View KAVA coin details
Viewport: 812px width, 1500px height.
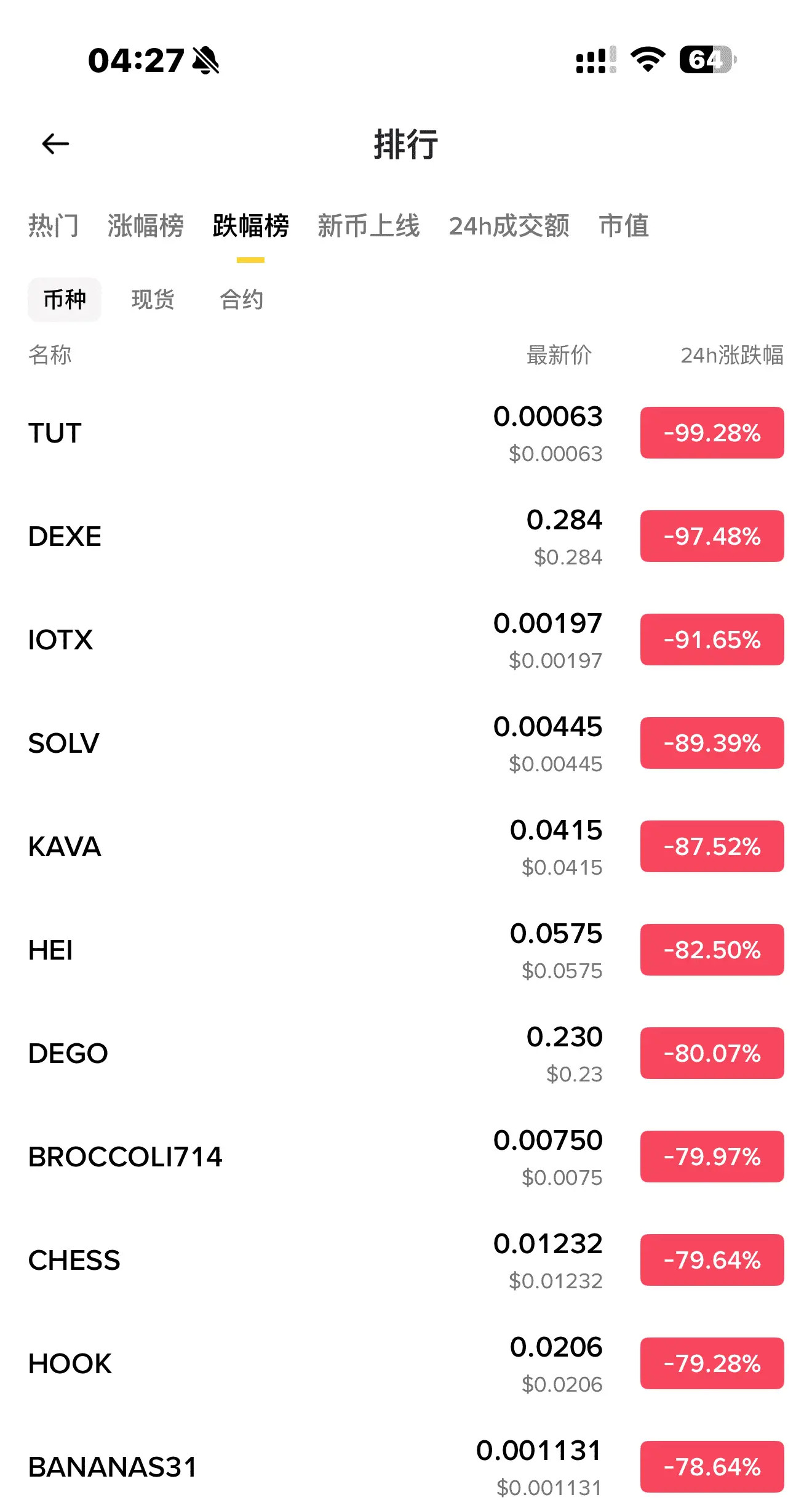point(65,847)
